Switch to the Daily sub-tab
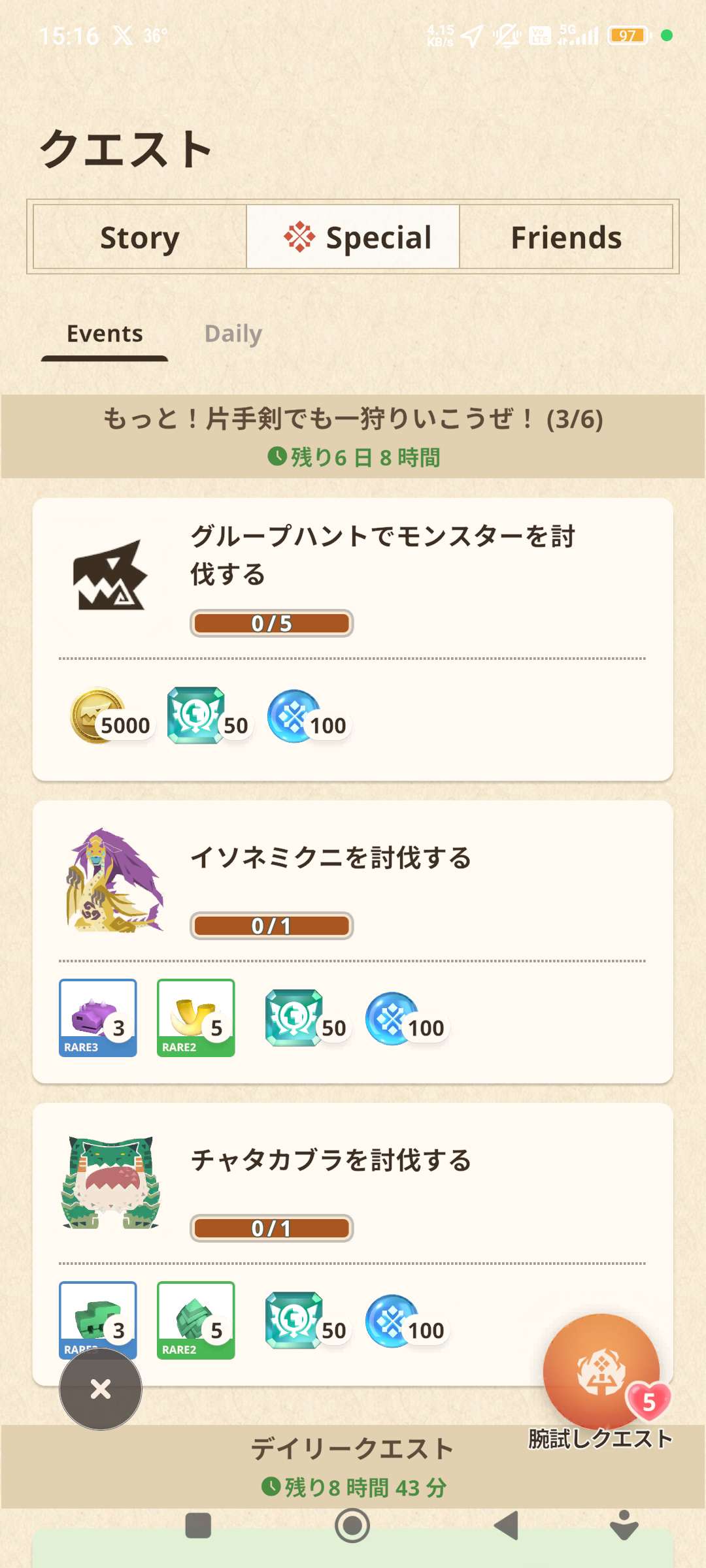706x1568 pixels. (x=233, y=334)
